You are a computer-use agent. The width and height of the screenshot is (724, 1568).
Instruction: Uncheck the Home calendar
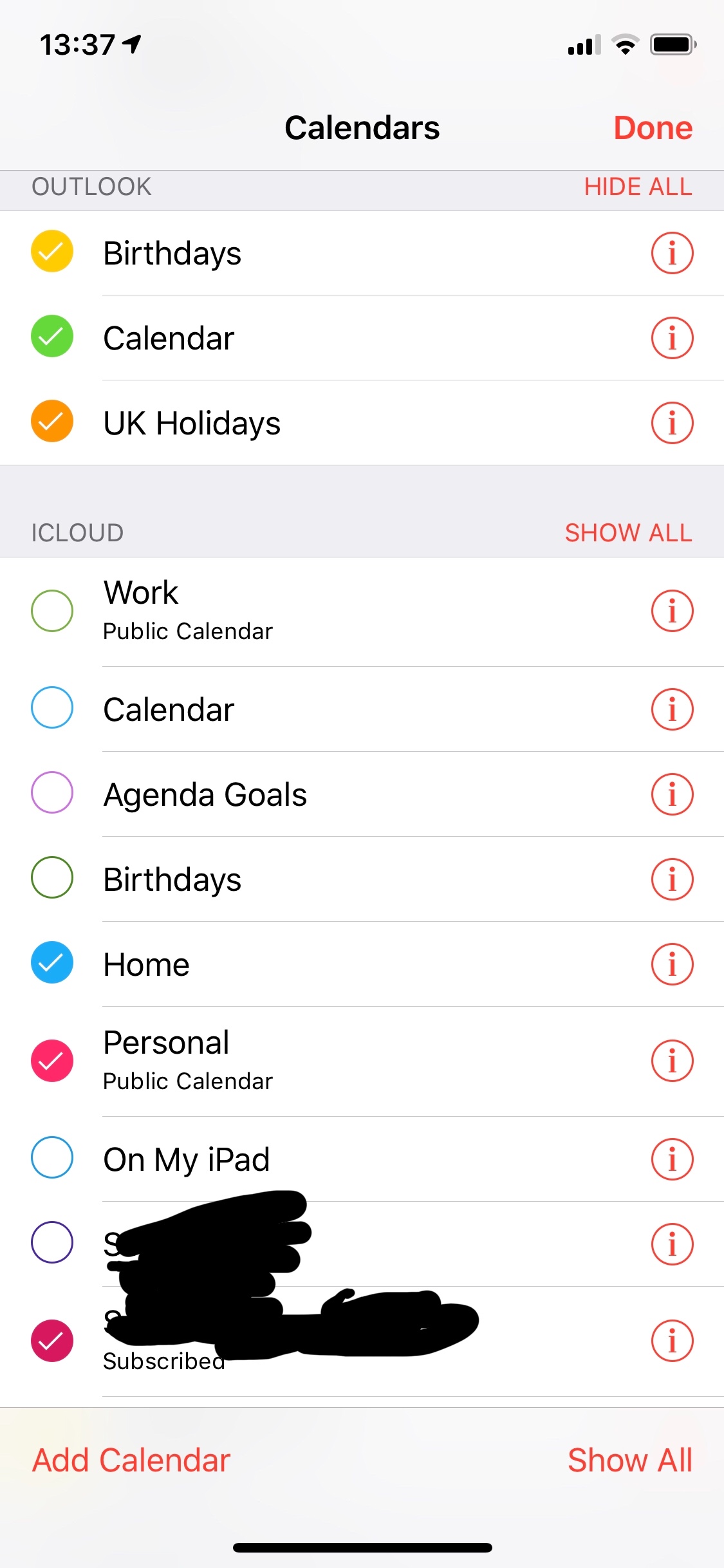coord(52,963)
